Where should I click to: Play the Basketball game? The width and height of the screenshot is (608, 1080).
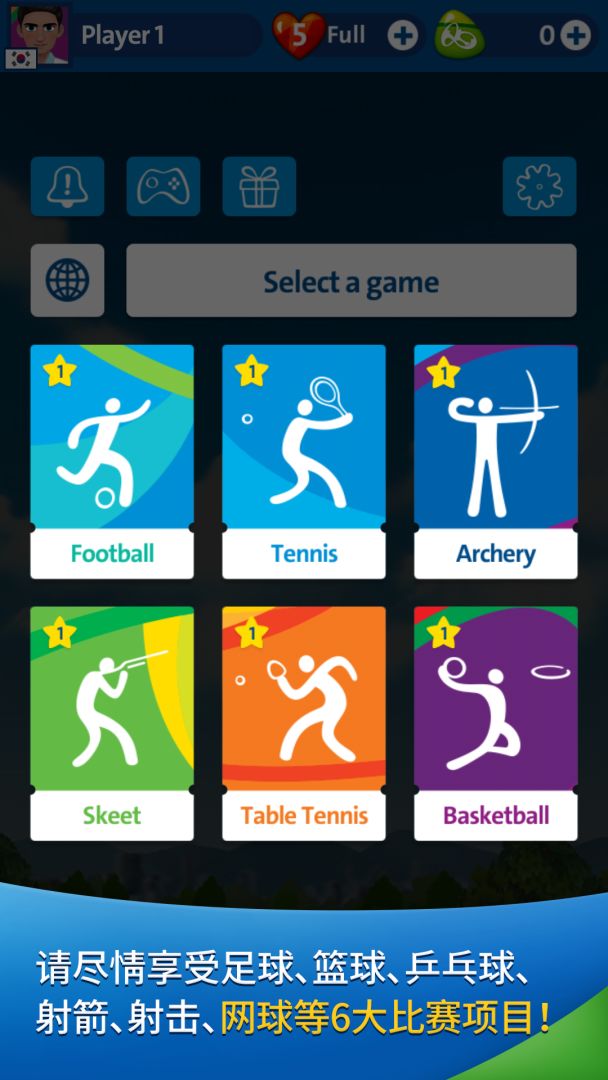coord(496,723)
